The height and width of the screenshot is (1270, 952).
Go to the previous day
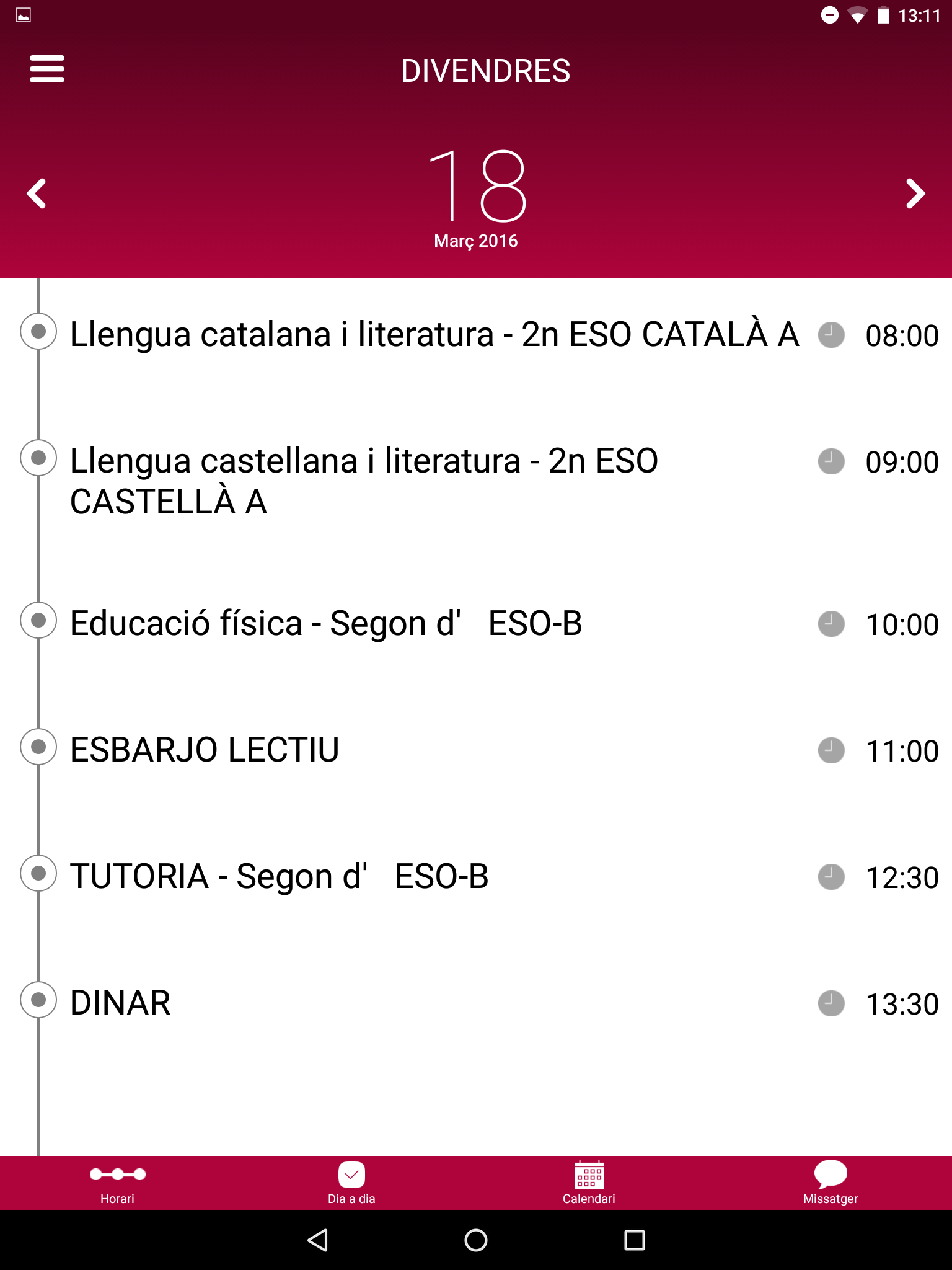click(37, 193)
